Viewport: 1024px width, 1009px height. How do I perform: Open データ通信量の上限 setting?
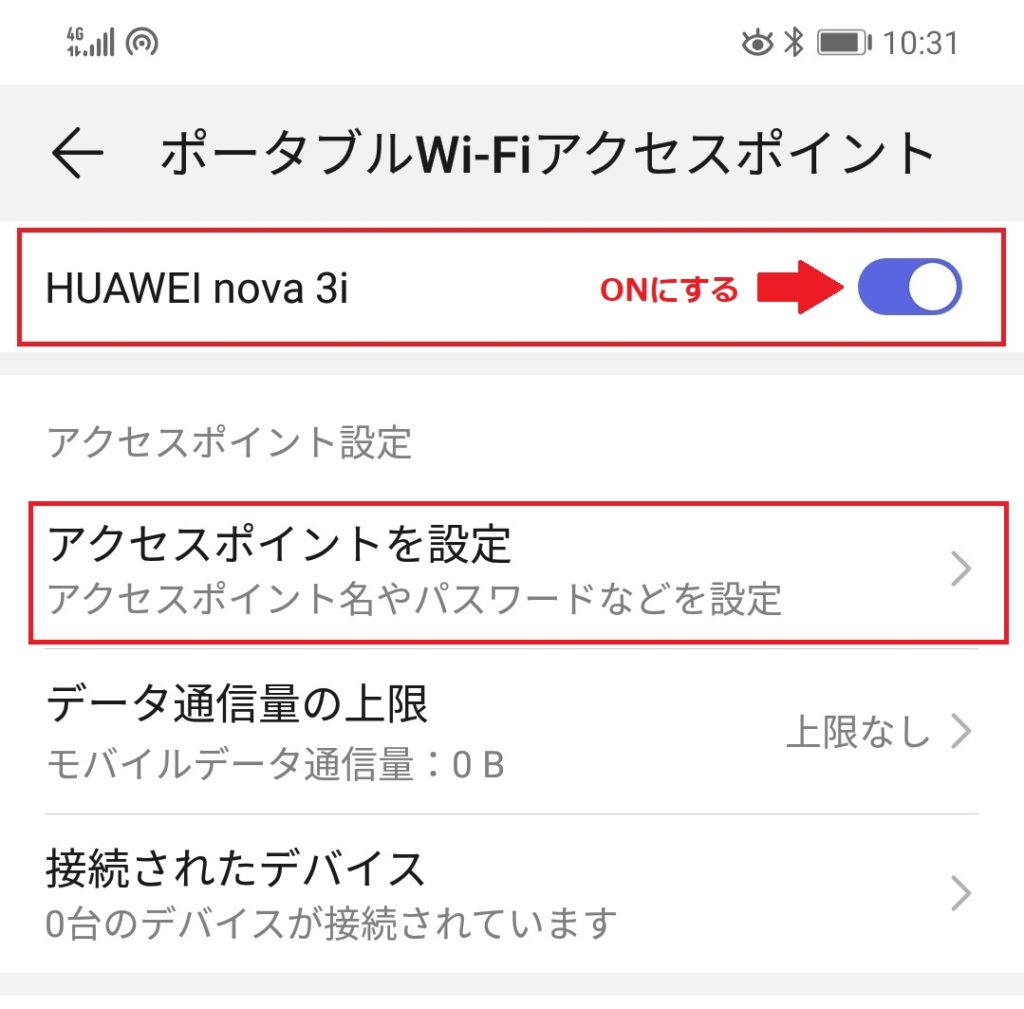click(510, 732)
